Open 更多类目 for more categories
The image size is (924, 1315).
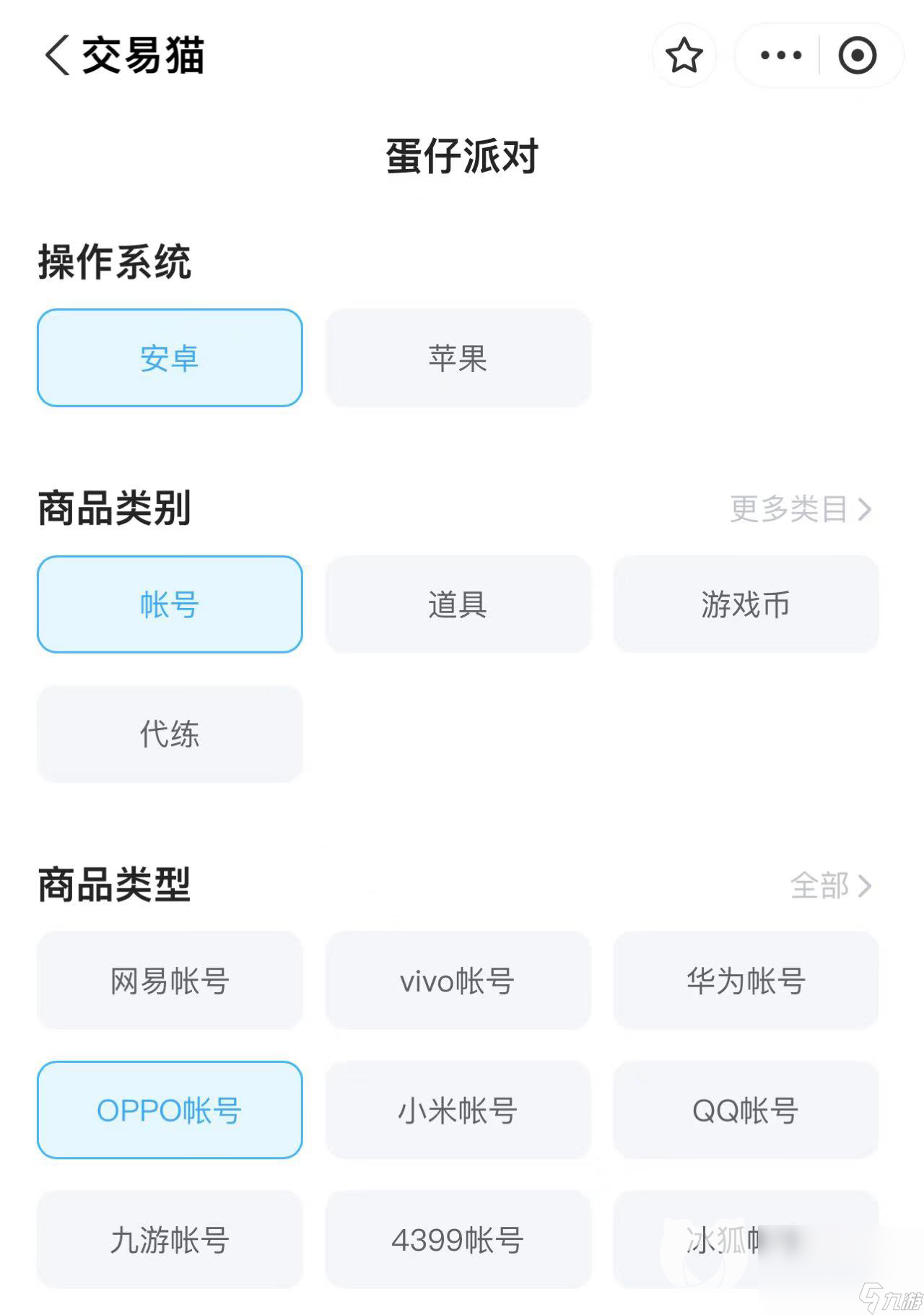coord(800,509)
